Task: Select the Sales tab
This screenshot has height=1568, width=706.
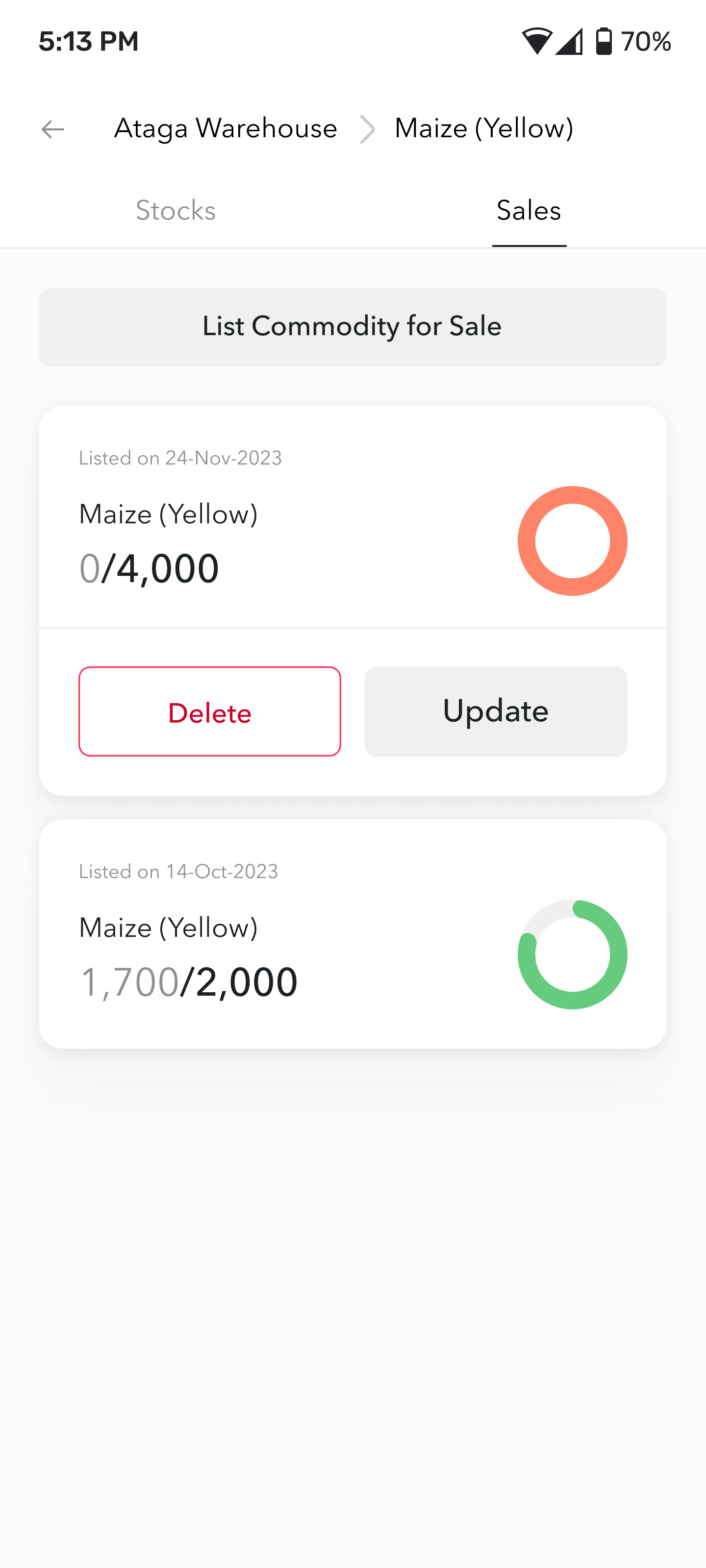Action: coord(529,211)
